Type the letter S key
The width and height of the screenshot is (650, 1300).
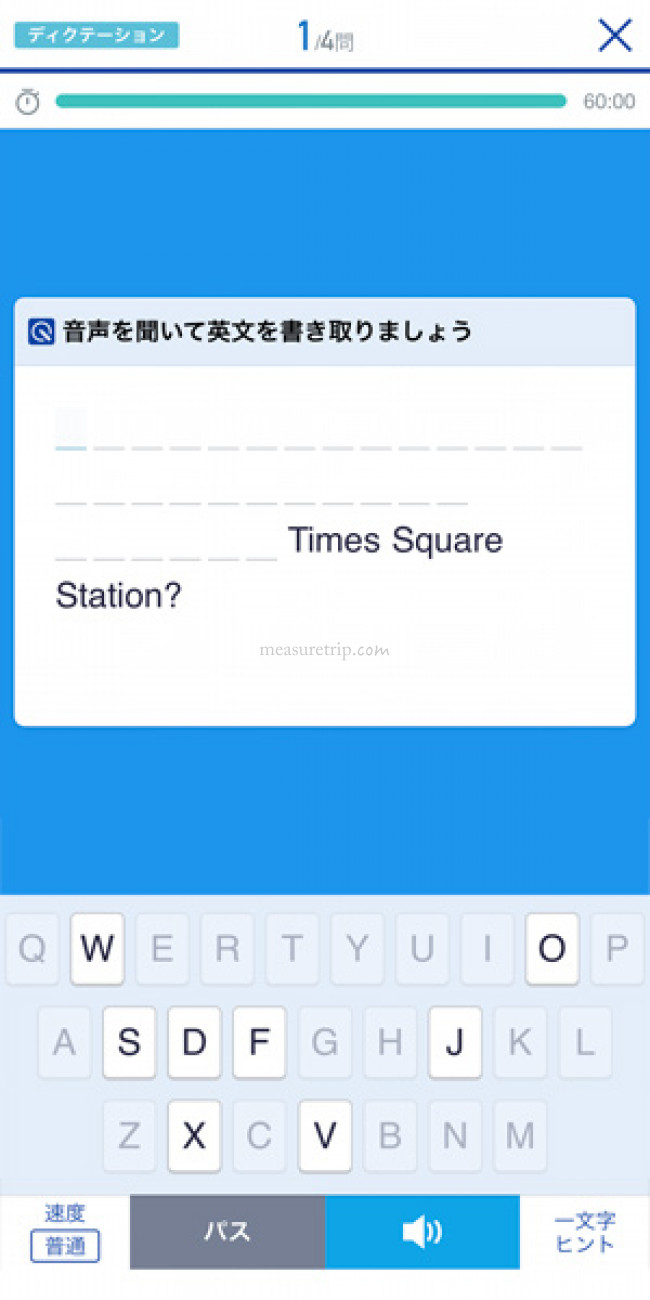tap(129, 1042)
